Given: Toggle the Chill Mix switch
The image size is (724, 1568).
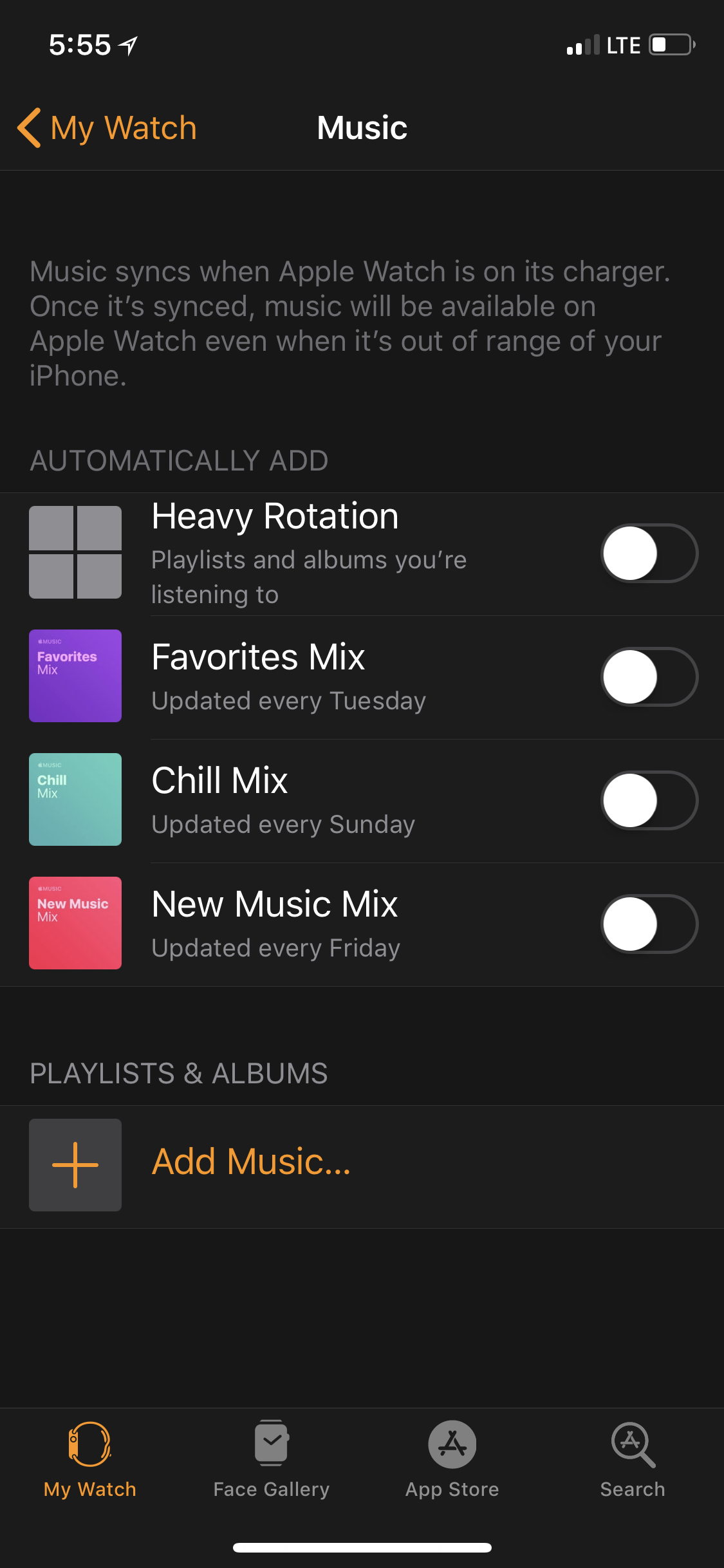Looking at the screenshot, I should [649, 800].
